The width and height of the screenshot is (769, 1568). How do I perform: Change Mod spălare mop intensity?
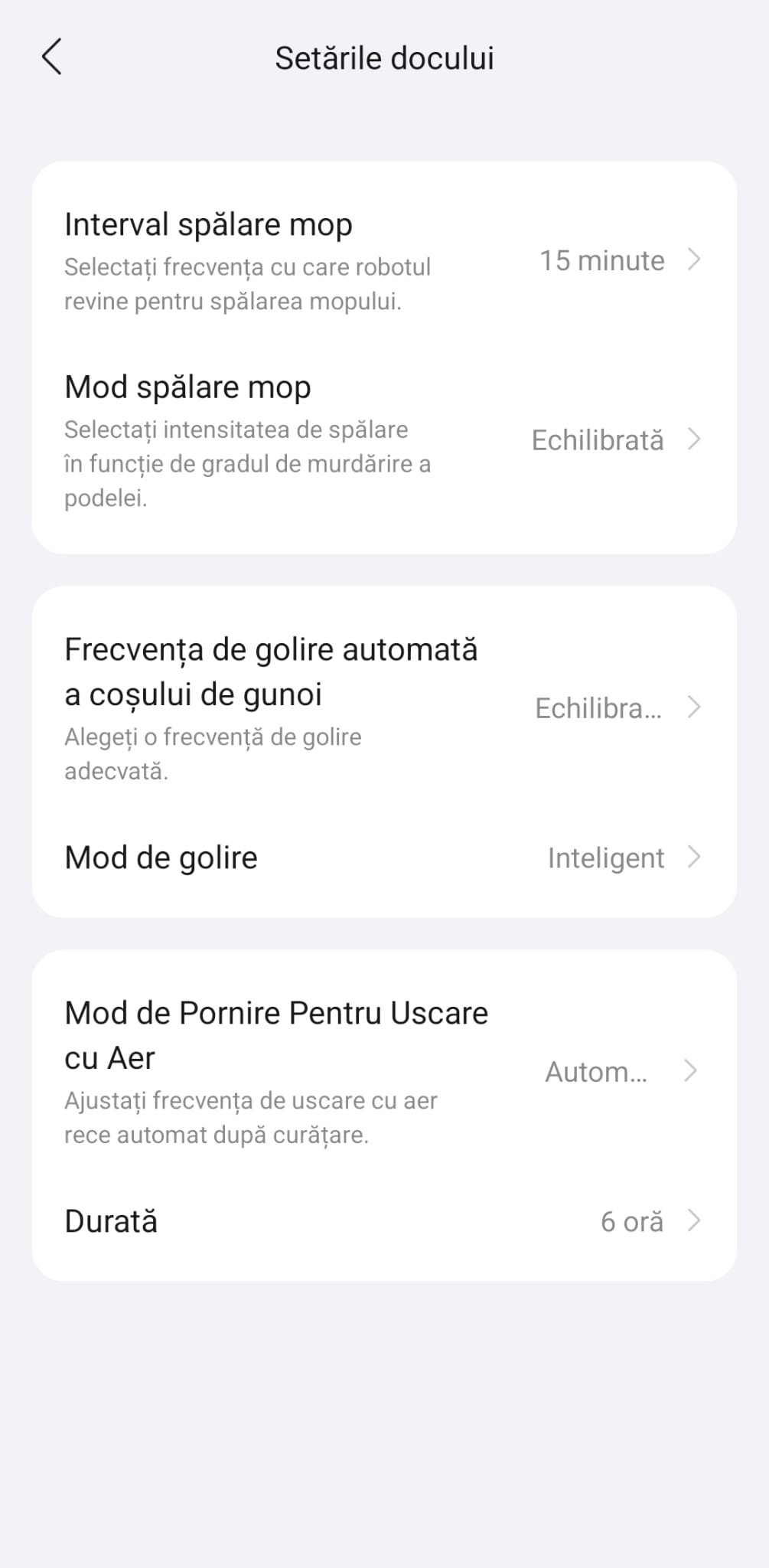(x=383, y=440)
